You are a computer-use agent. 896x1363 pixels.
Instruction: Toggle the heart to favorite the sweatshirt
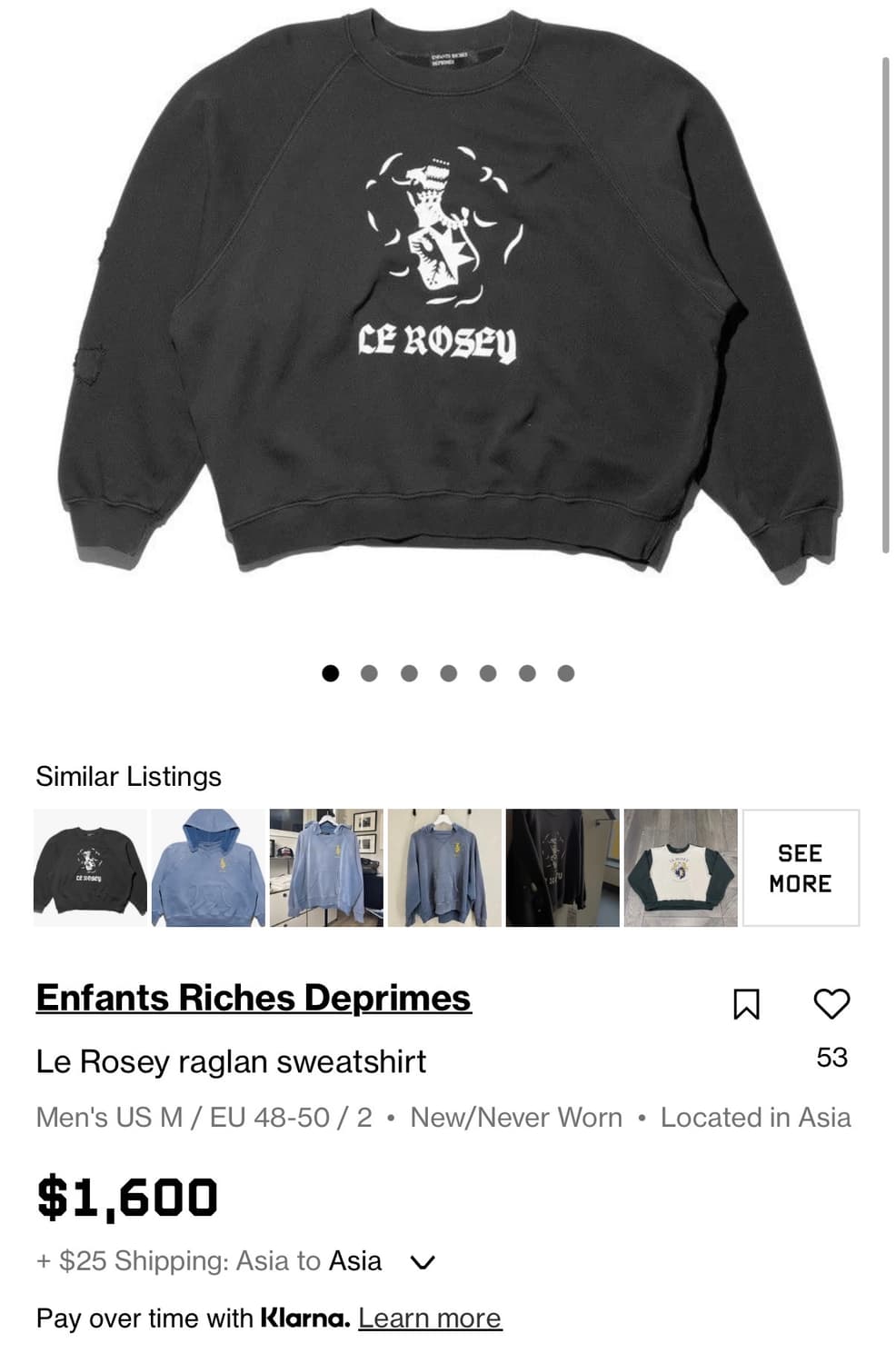point(832,1004)
